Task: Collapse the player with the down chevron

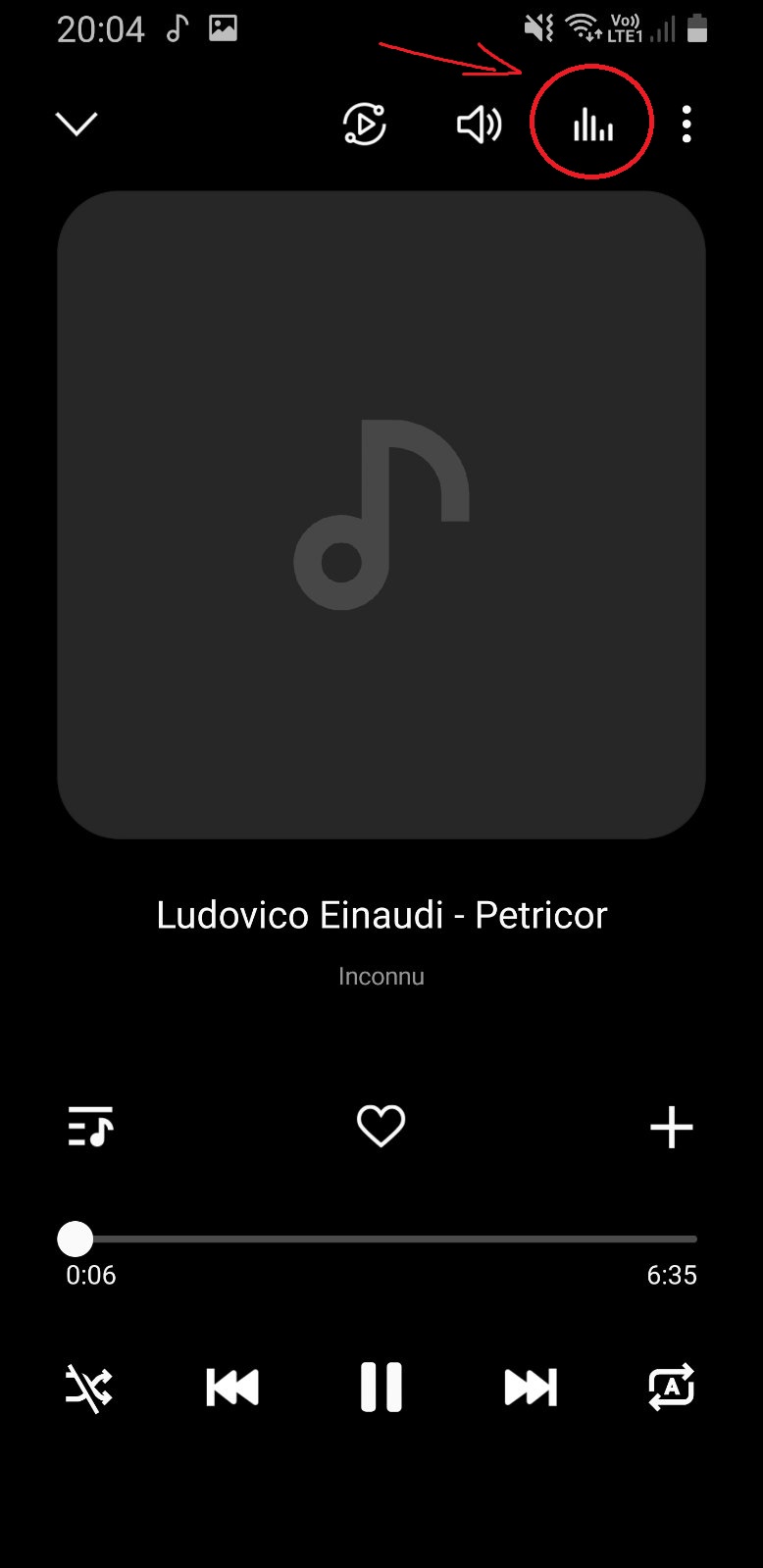Action: coord(76,124)
